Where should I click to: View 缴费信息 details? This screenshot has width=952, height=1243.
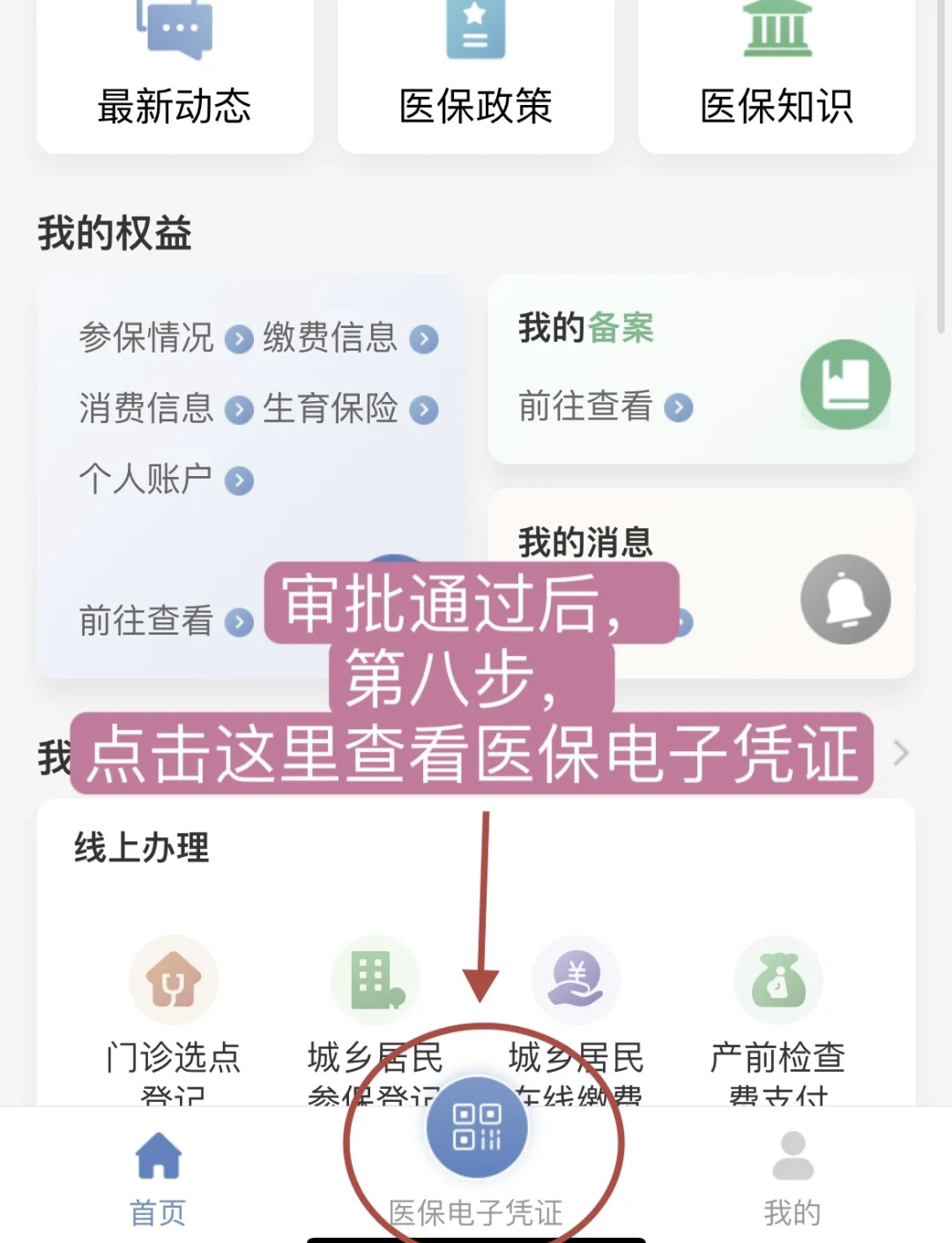pos(350,338)
